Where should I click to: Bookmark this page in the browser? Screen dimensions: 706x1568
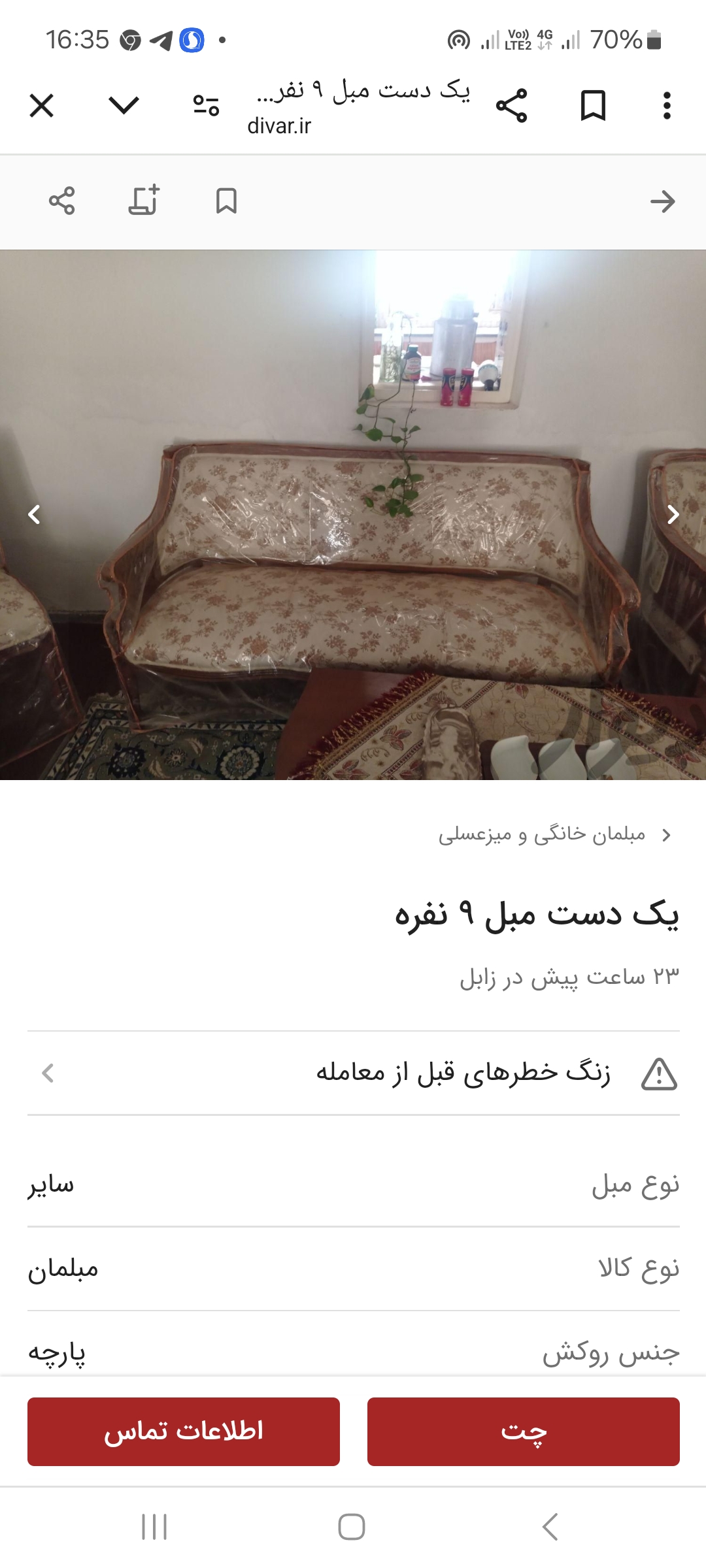[593, 105]
